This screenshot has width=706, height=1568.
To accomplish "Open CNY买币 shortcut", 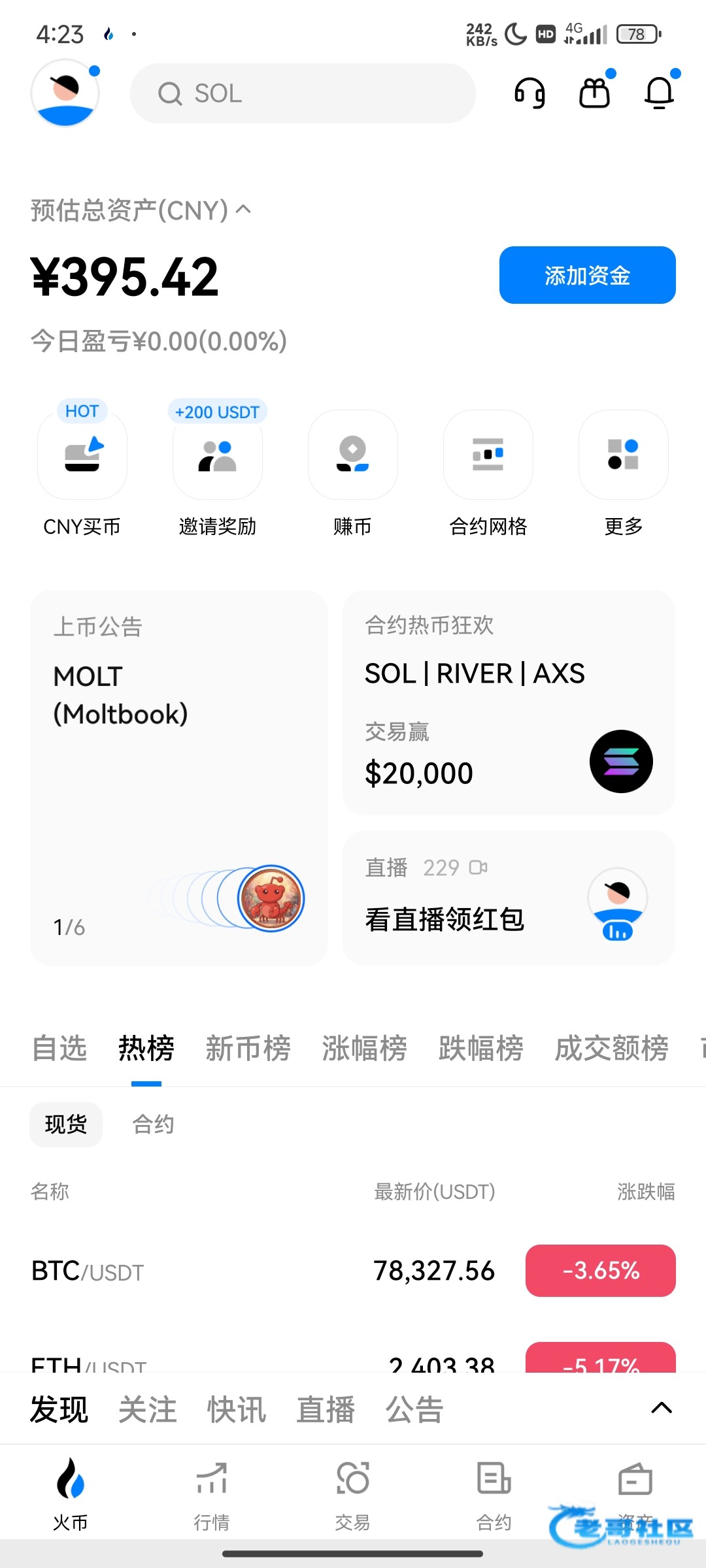I will tap(82, 455).
